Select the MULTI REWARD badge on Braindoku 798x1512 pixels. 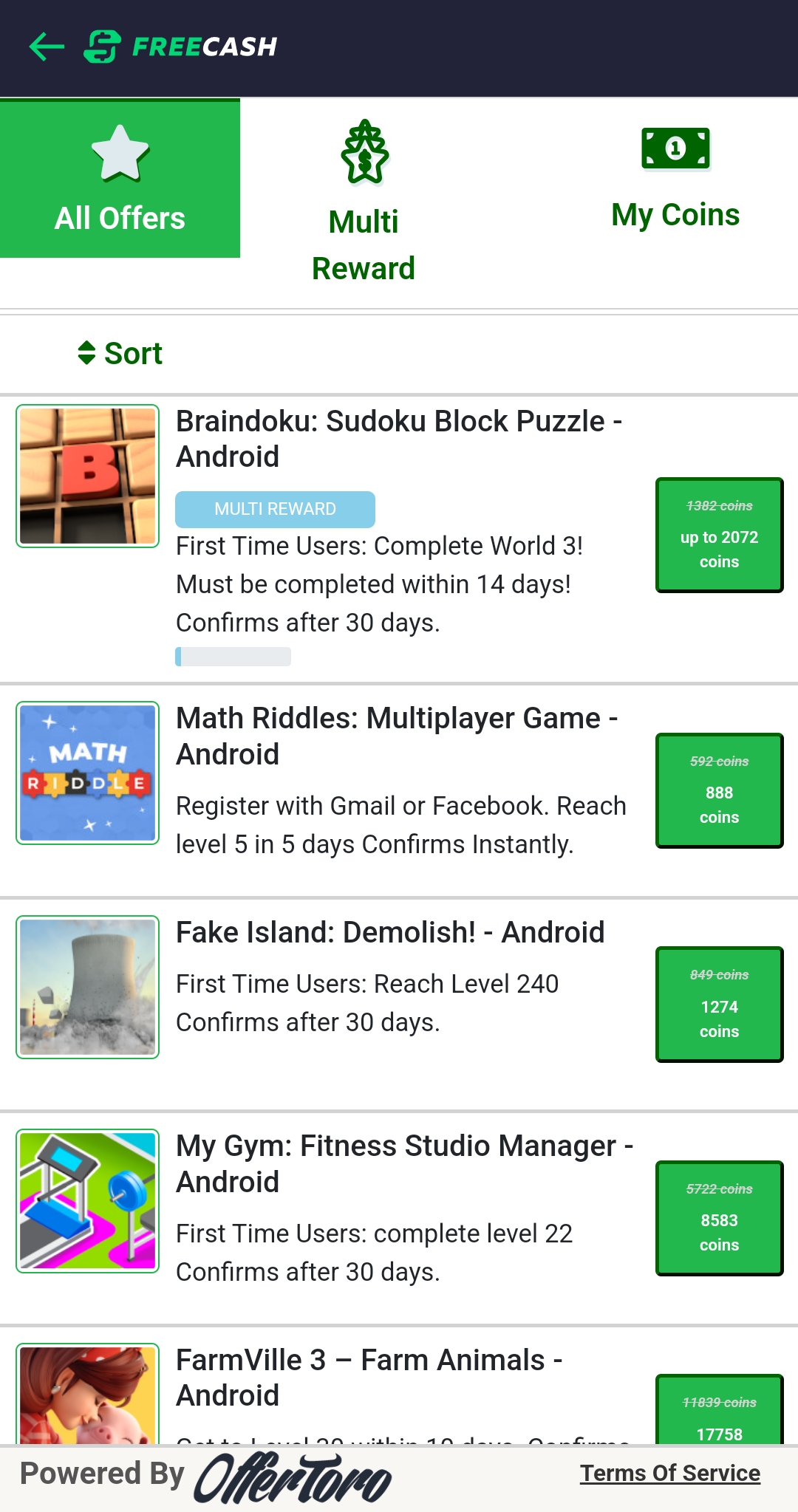275,509
